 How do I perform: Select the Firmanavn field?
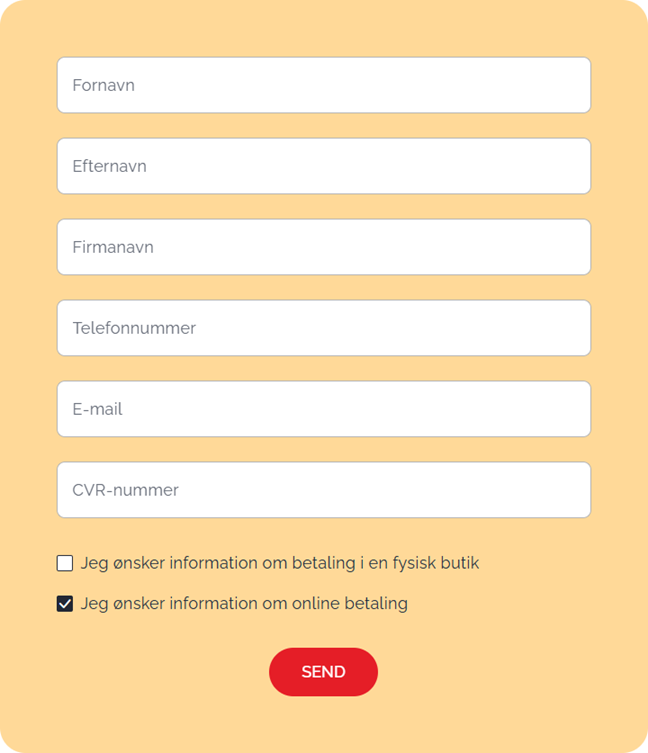click(323, 247)
